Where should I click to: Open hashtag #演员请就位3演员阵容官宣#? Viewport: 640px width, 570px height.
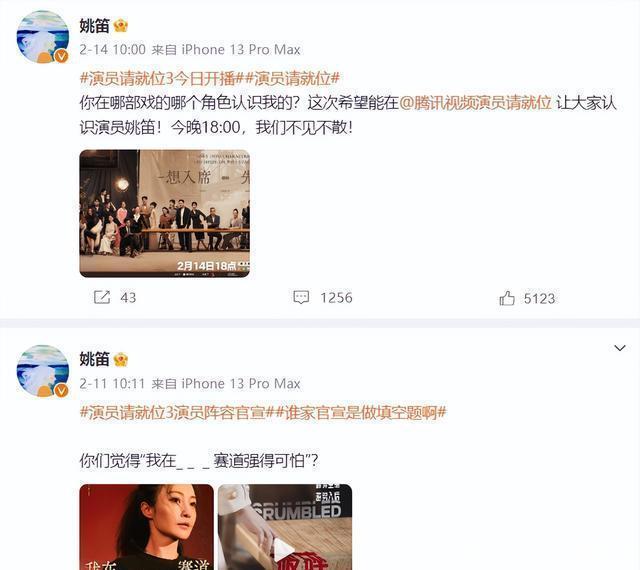coord(171,412)
